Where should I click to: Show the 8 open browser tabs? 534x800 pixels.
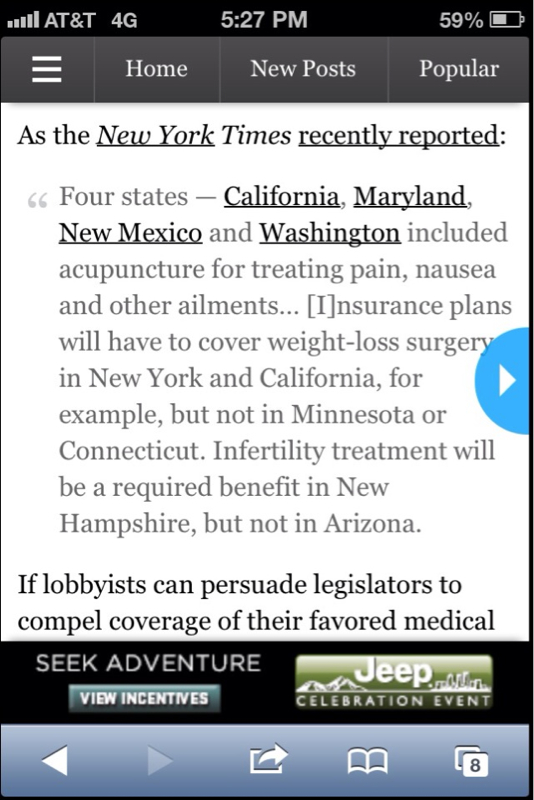471,761
